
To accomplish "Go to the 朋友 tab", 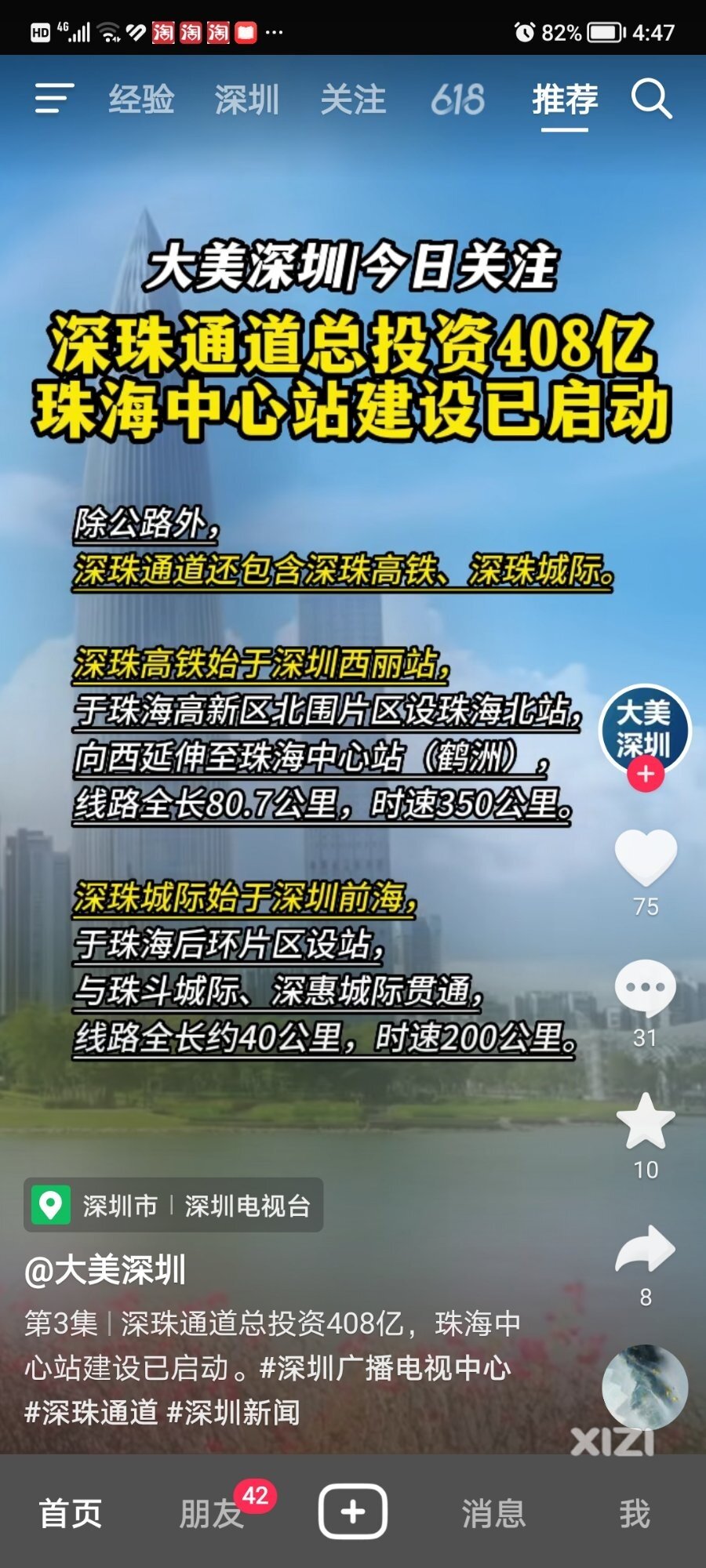I will pyautogui.click(x=210, y=1513).
